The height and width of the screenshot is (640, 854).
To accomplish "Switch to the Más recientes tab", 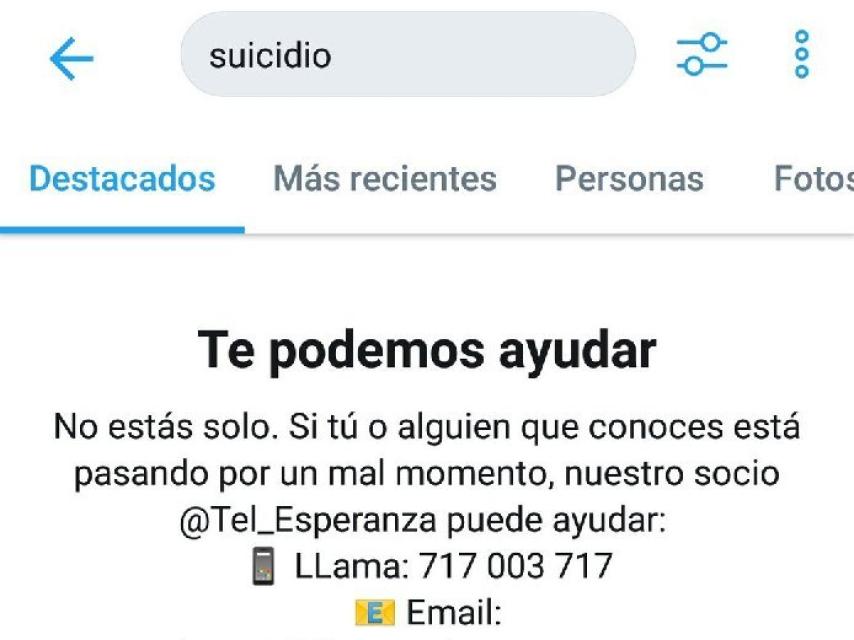I will [385, 179].
